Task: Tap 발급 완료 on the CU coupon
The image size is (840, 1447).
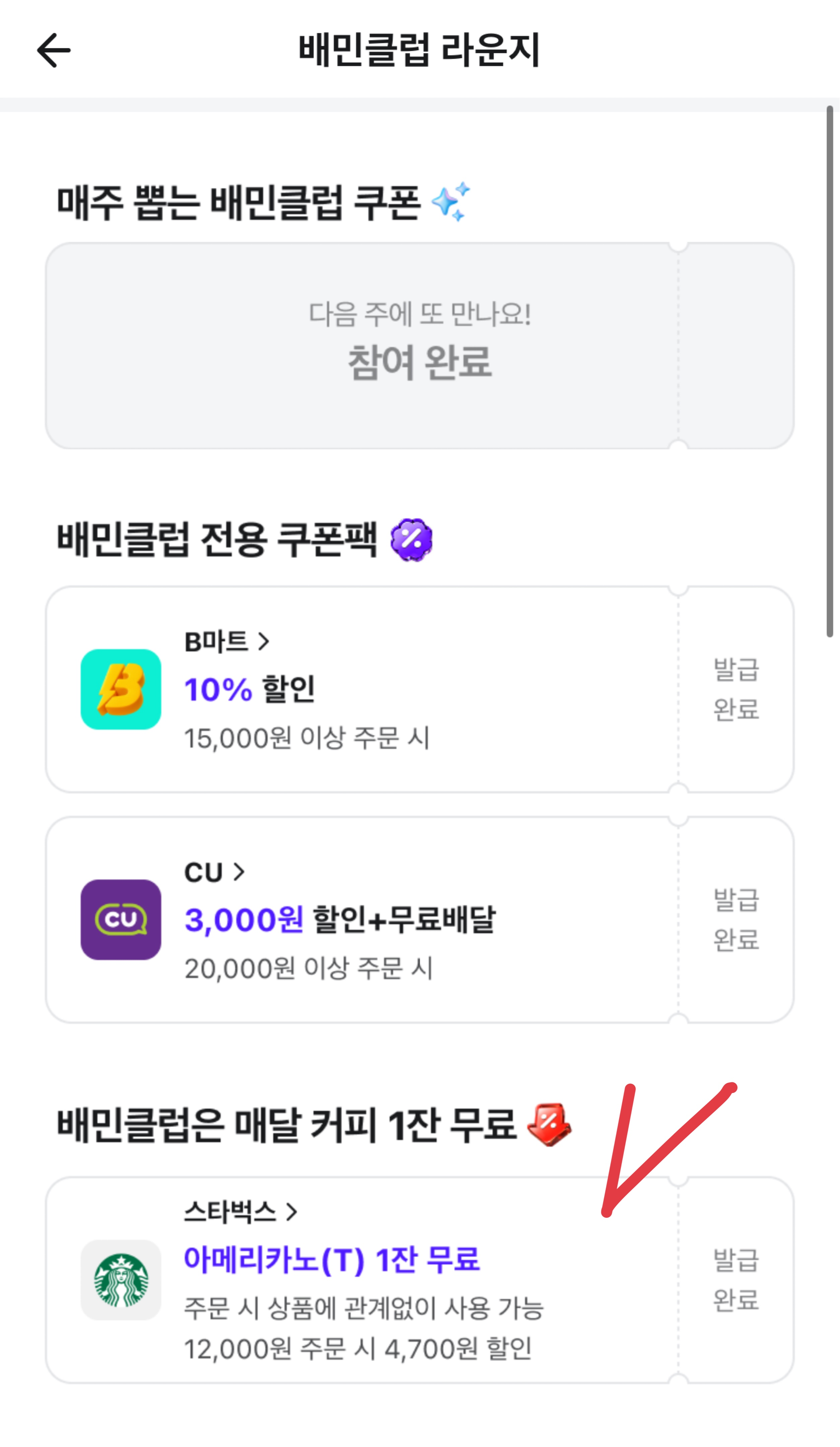Action: (x=736, y=919)
